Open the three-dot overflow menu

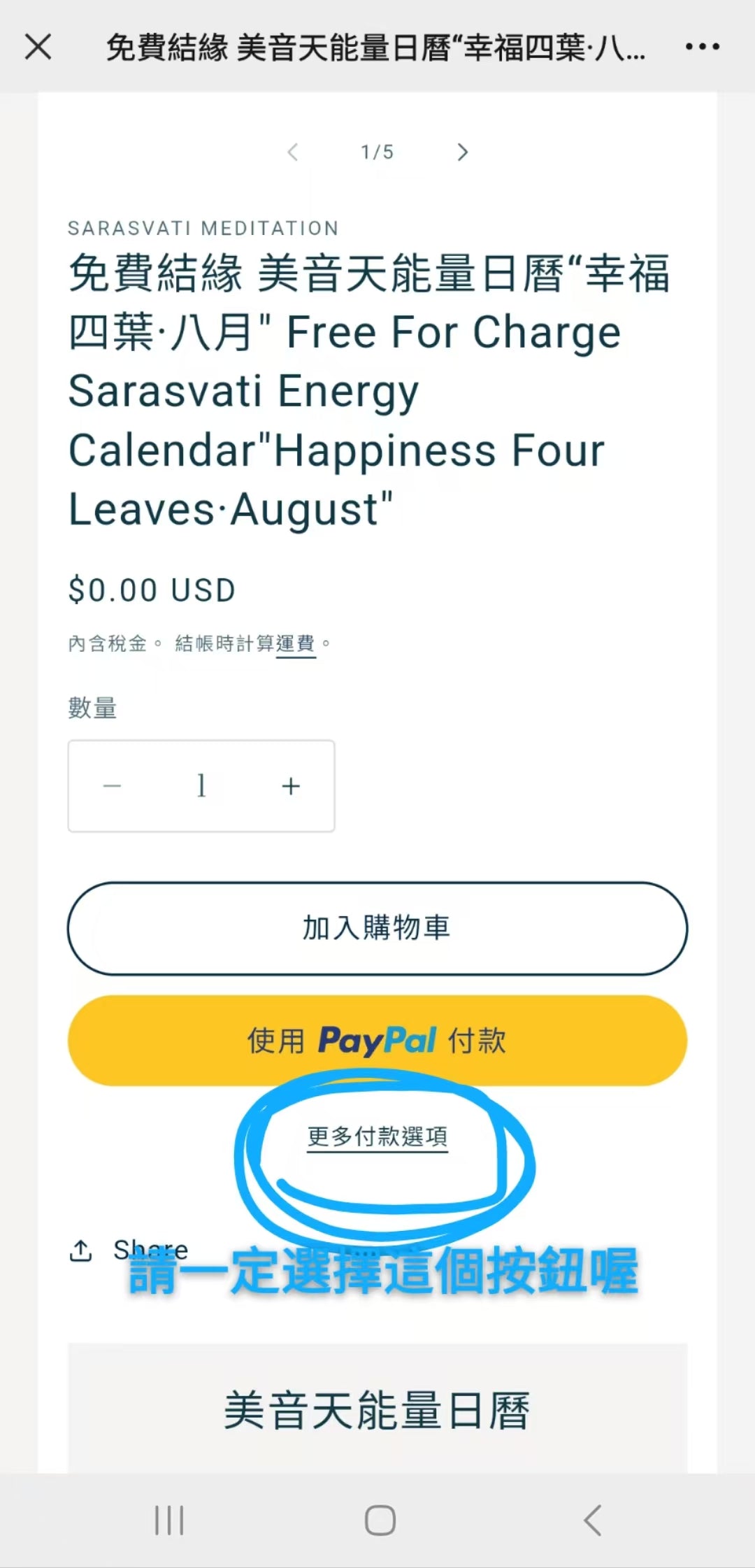pyautogui.click(x=702, y=48)
